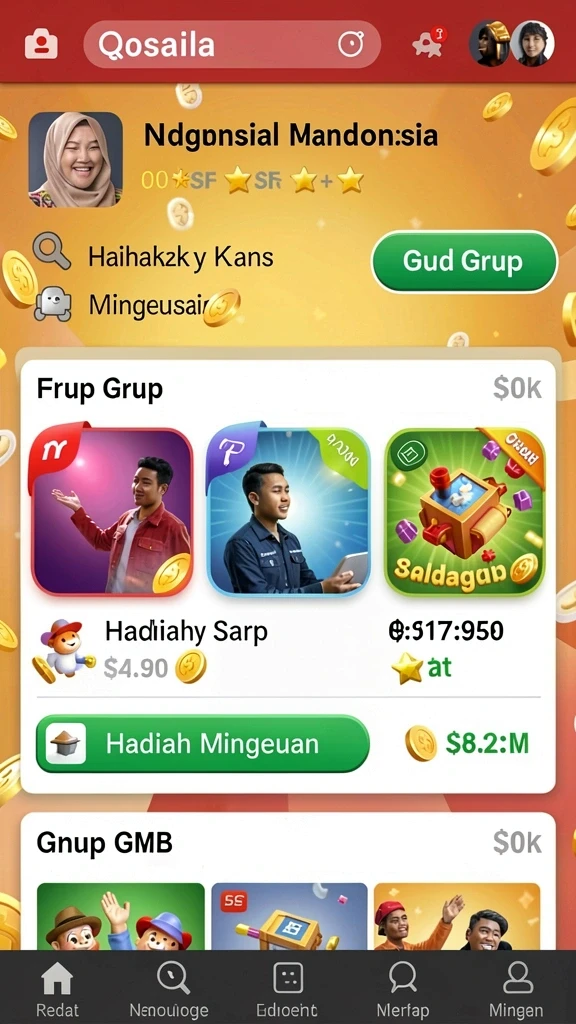
Task: Open the notification icon with red badge
Action: 429,43
